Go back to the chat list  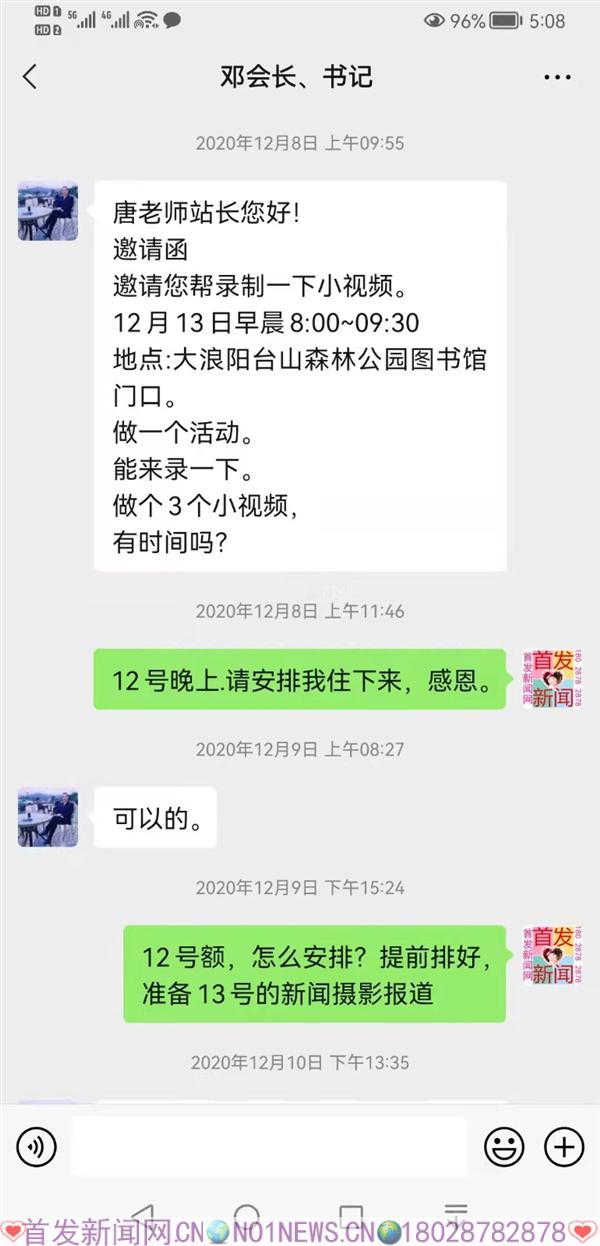pos(30,77)
